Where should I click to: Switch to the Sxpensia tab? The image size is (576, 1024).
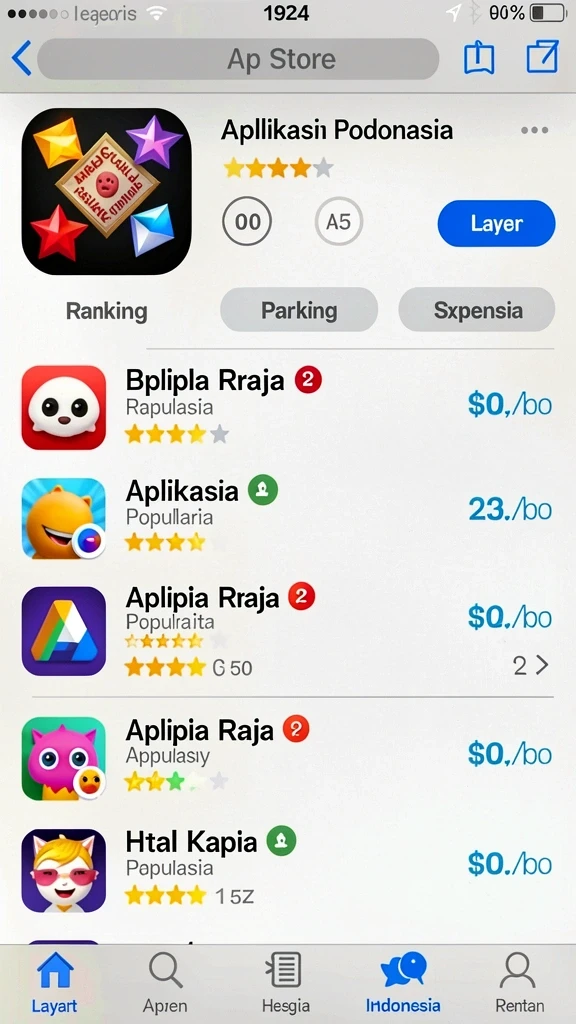coord(477,310)
